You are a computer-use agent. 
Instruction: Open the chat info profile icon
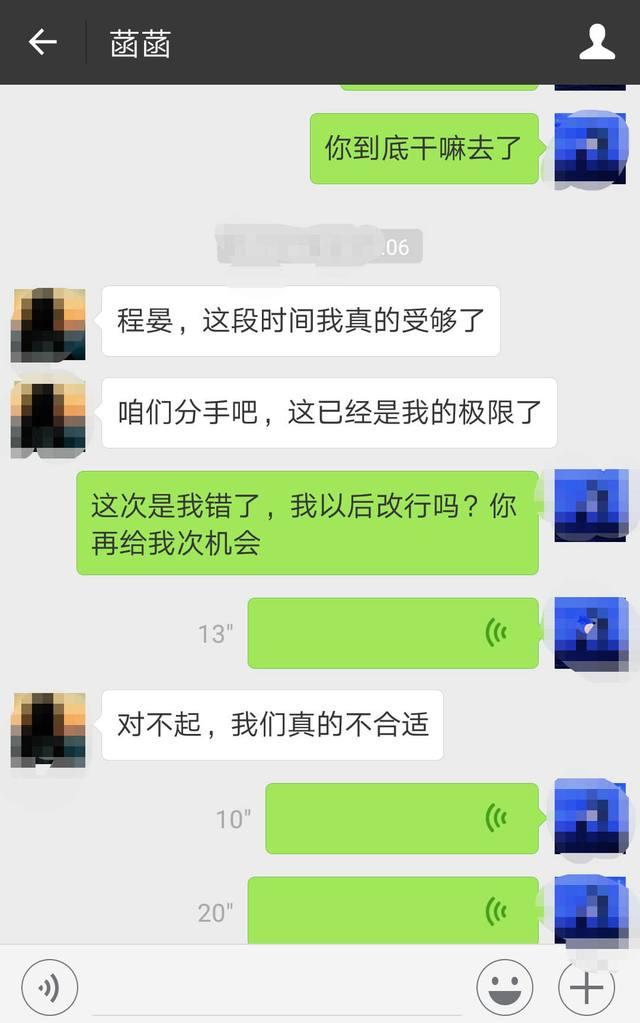[597, 42]
